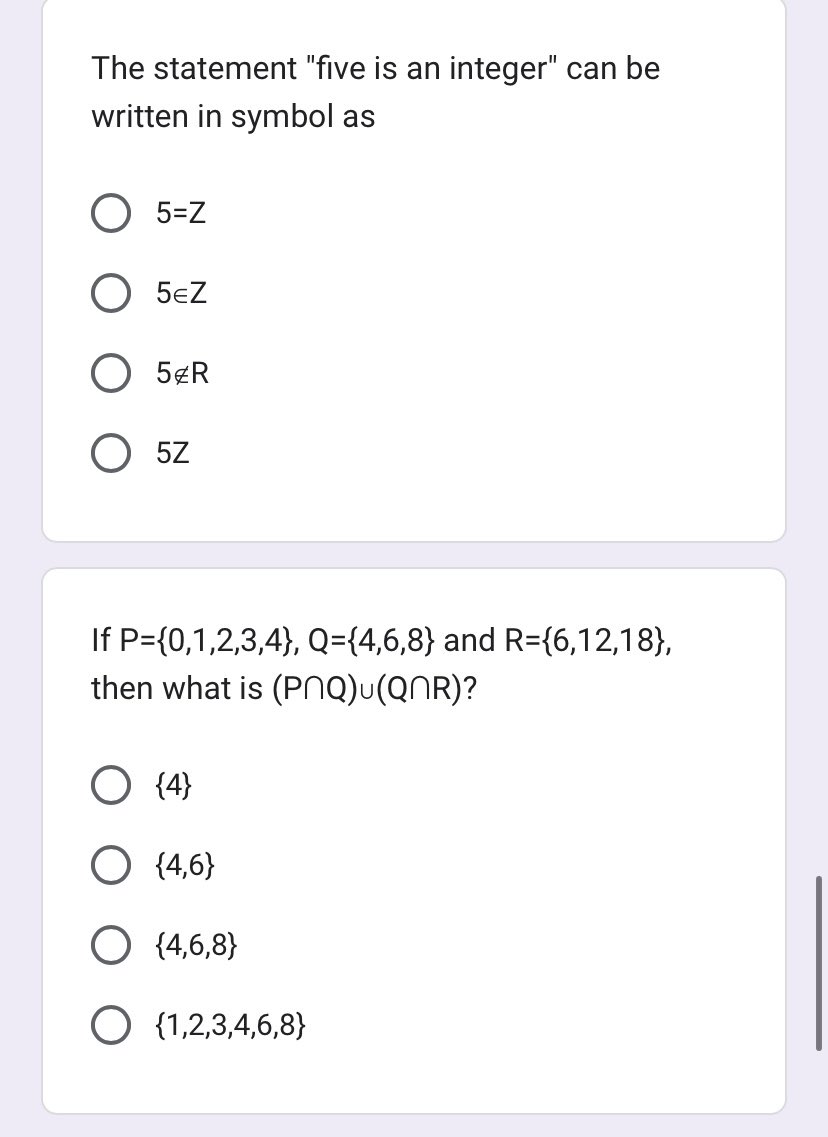Click the "5=Z" answer label text

coord(181,212)
